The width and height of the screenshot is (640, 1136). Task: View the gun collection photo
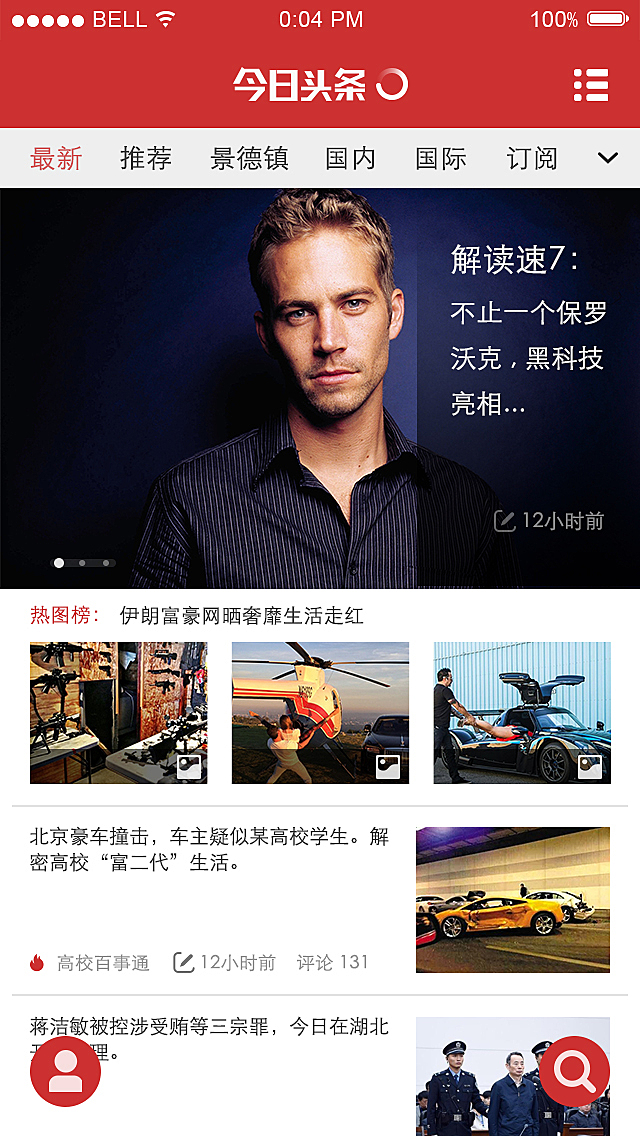pyautogui.click(x=118, y=712)
